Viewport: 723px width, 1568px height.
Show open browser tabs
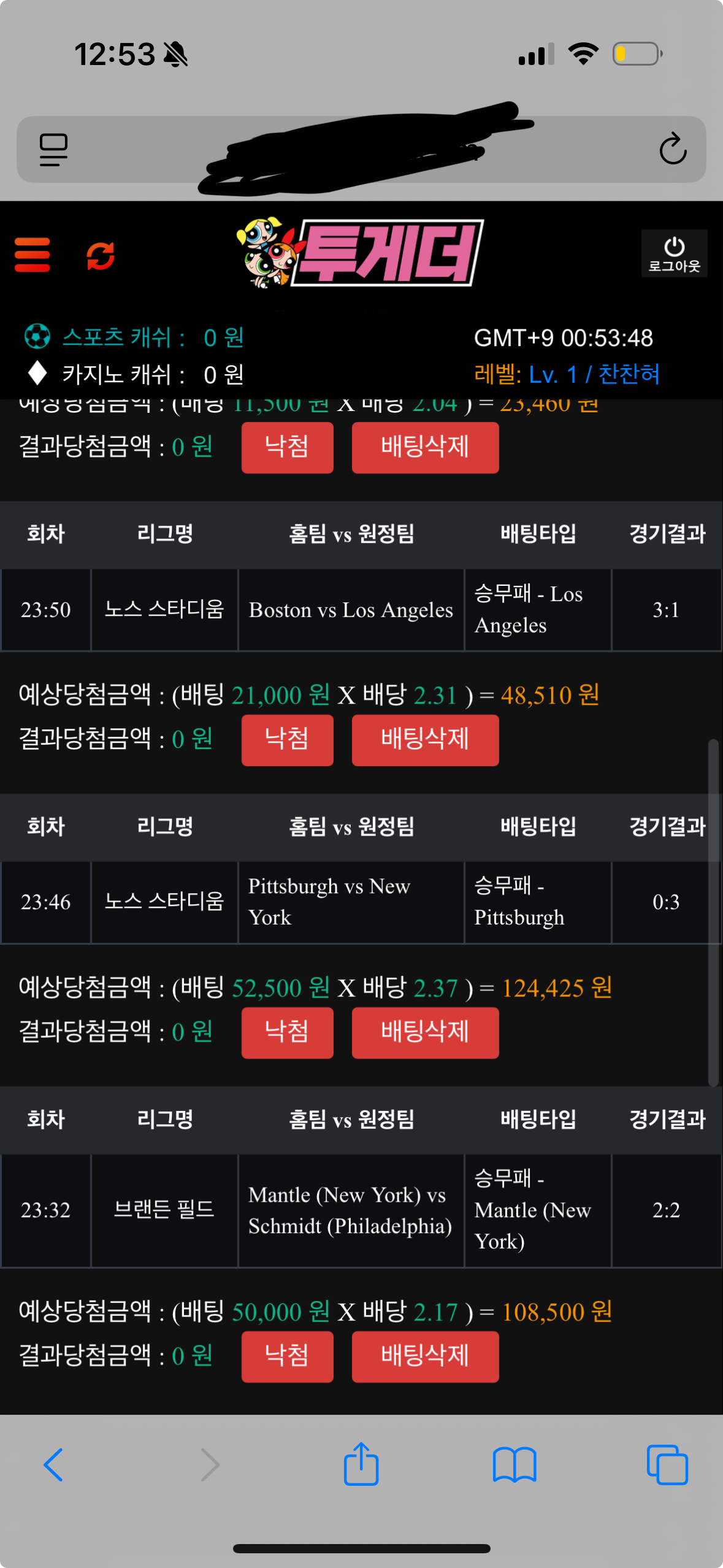667,1465
